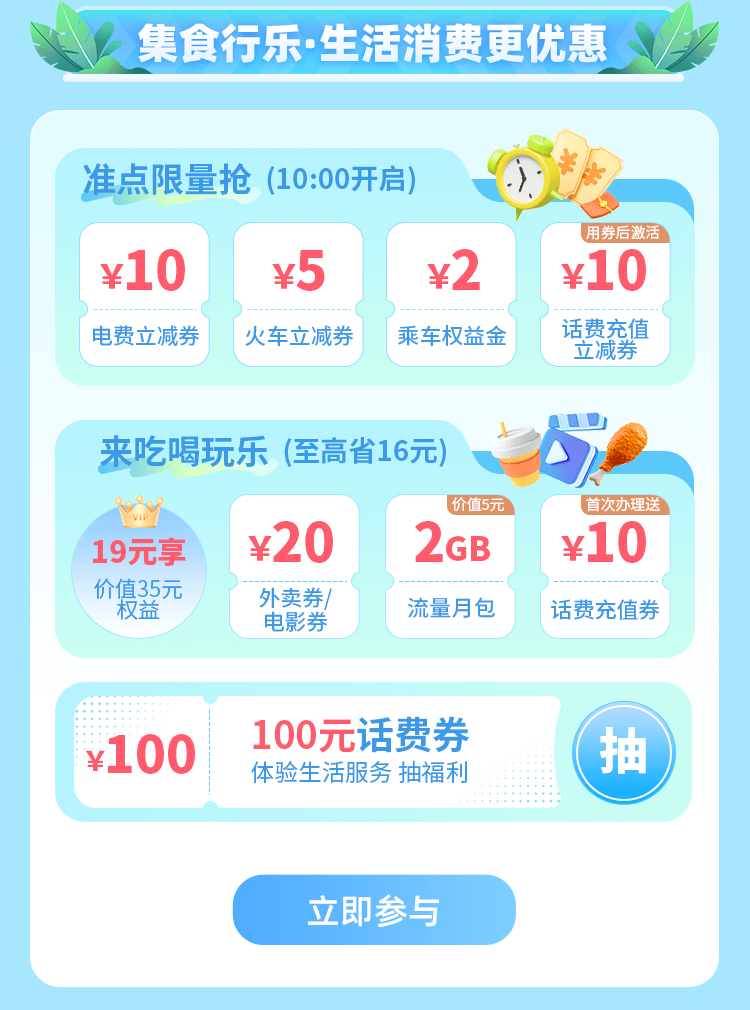
Task: Open the ¥2 乘车权益金 coupon
Action: pyautogui.click(x=452, y=295)
